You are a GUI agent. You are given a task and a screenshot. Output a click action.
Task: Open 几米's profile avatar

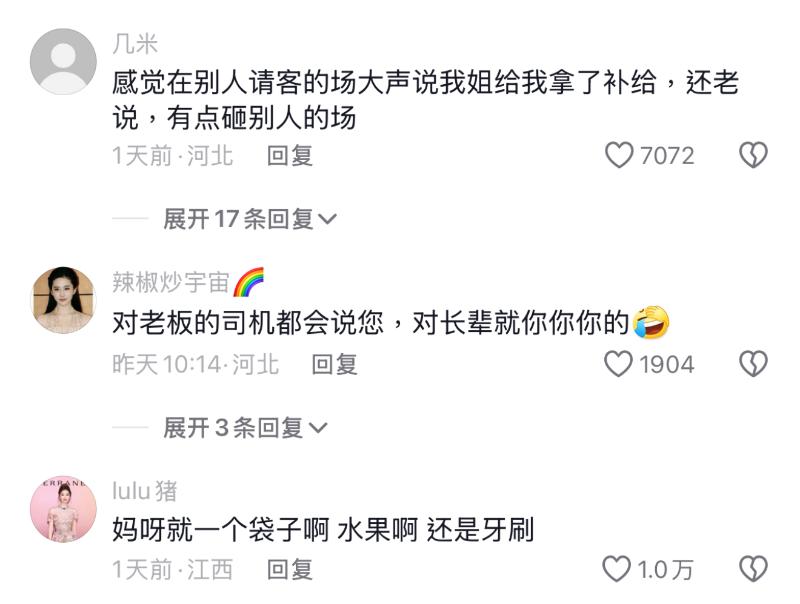point(63,62)
